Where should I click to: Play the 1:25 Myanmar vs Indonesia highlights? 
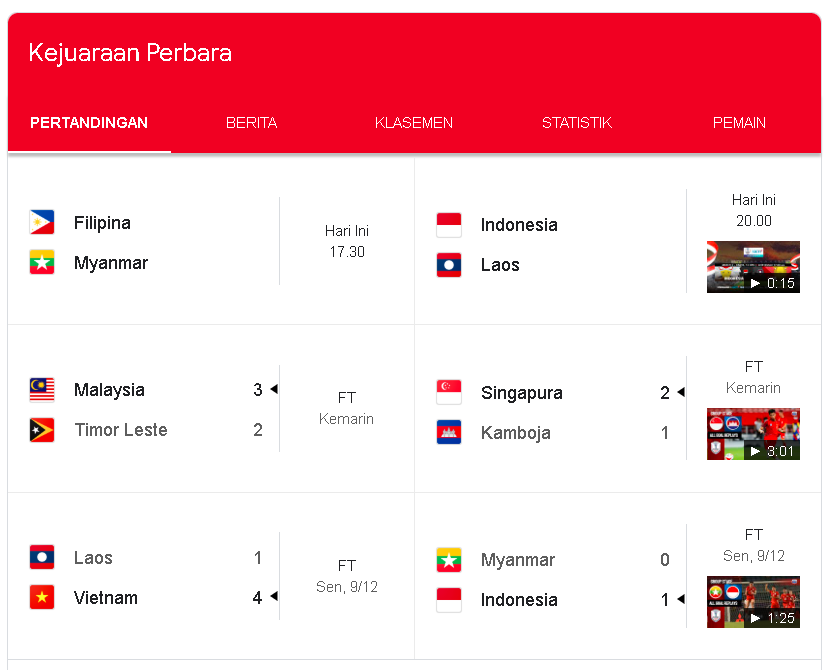click(753, 602)
